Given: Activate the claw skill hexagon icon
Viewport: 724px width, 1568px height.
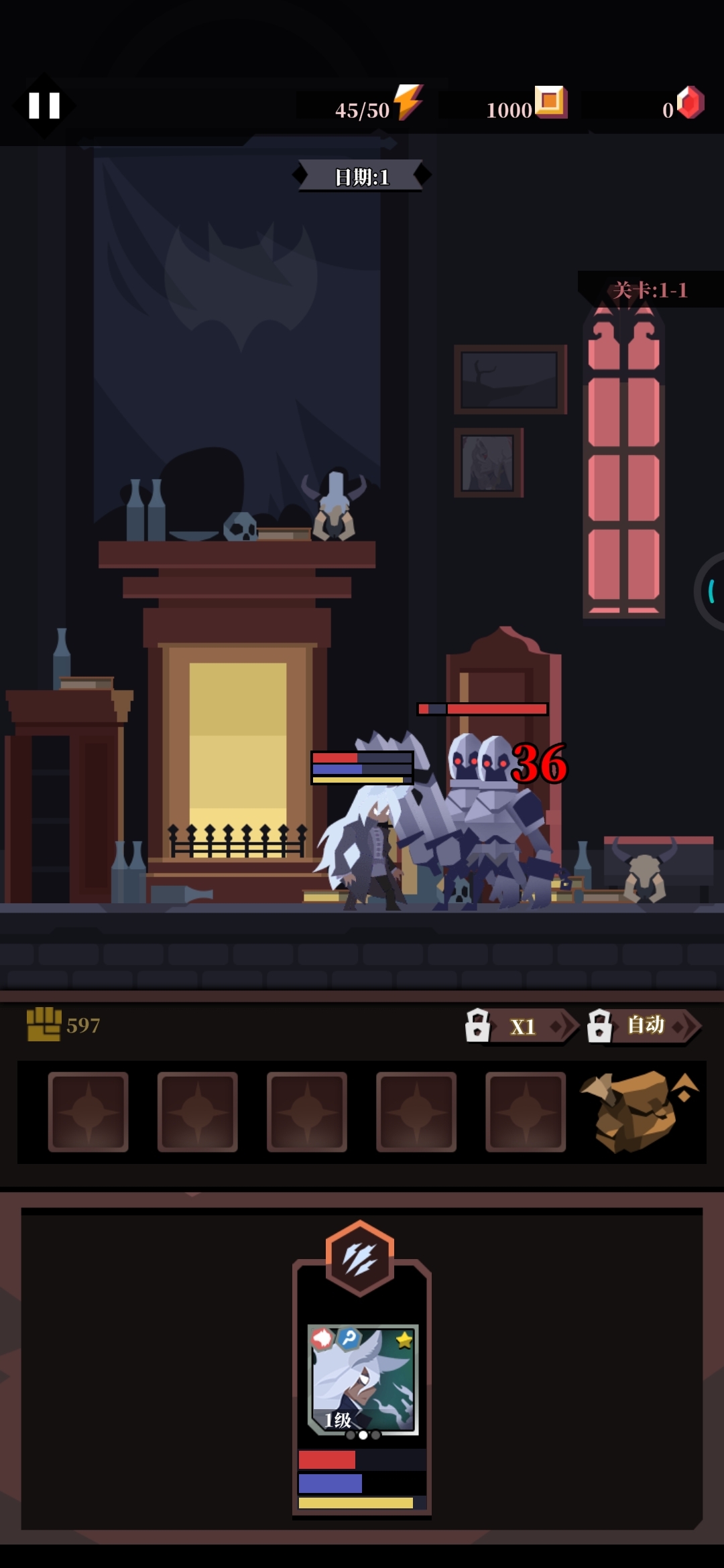Looking at the screenshot, I should click(360, 1258).
